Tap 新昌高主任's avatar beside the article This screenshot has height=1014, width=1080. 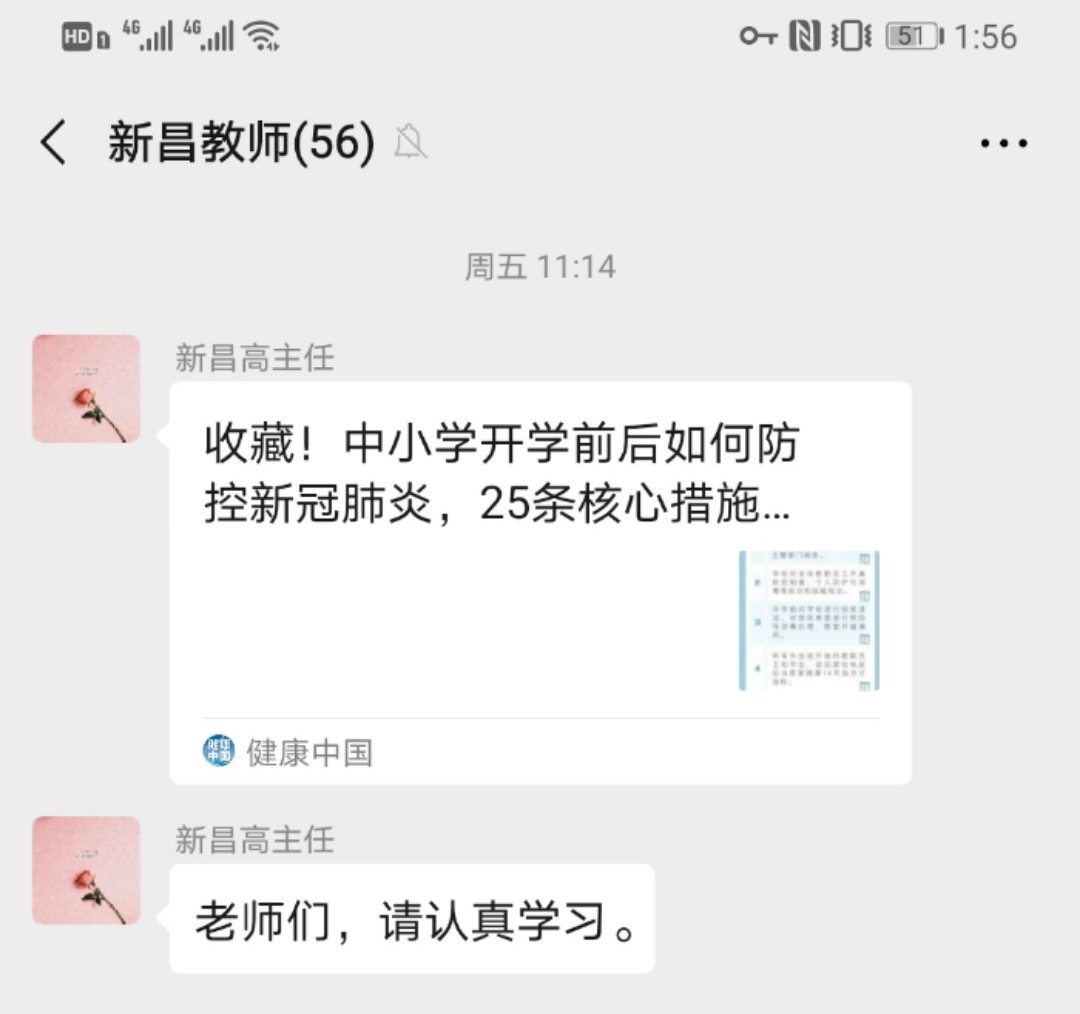[86, 389]
